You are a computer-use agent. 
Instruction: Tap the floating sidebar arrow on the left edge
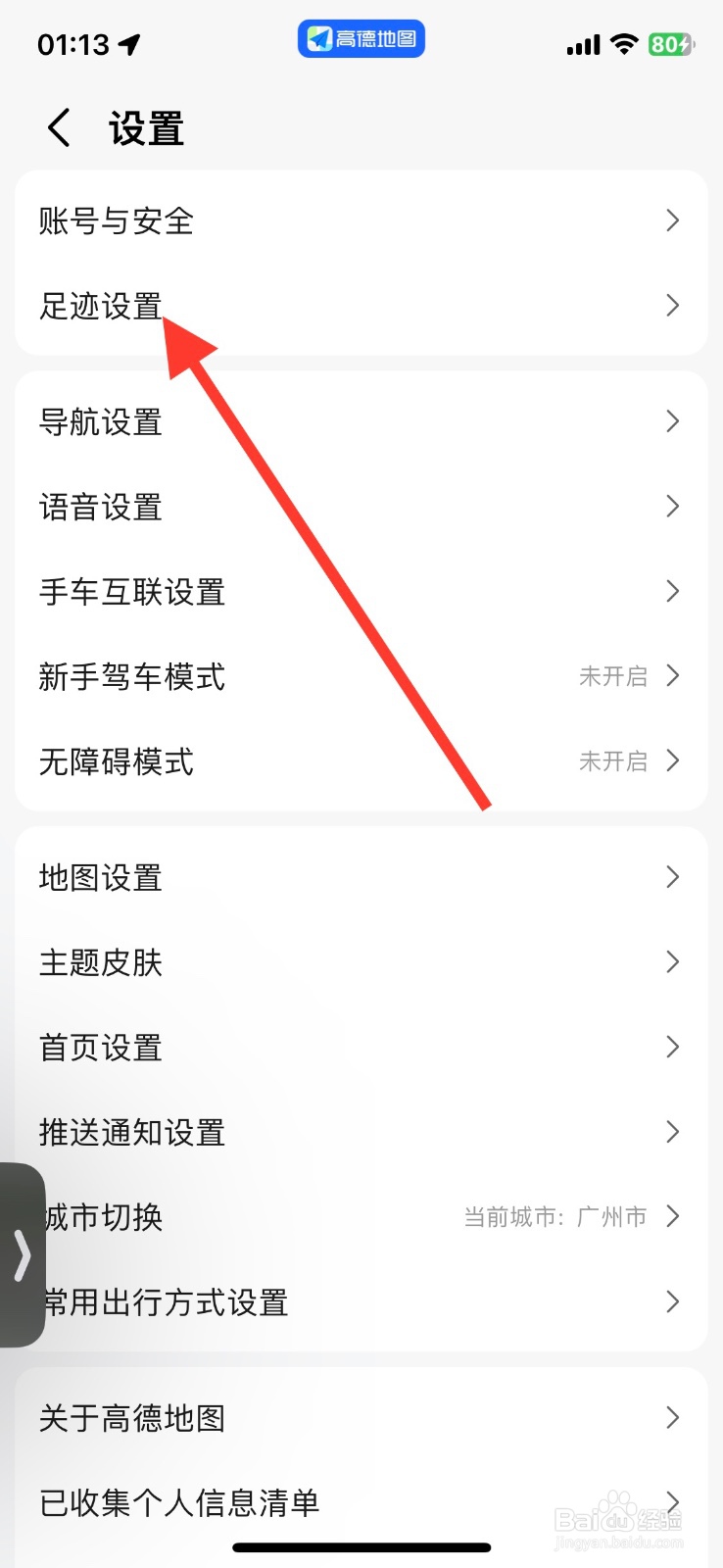(22, 1254)
